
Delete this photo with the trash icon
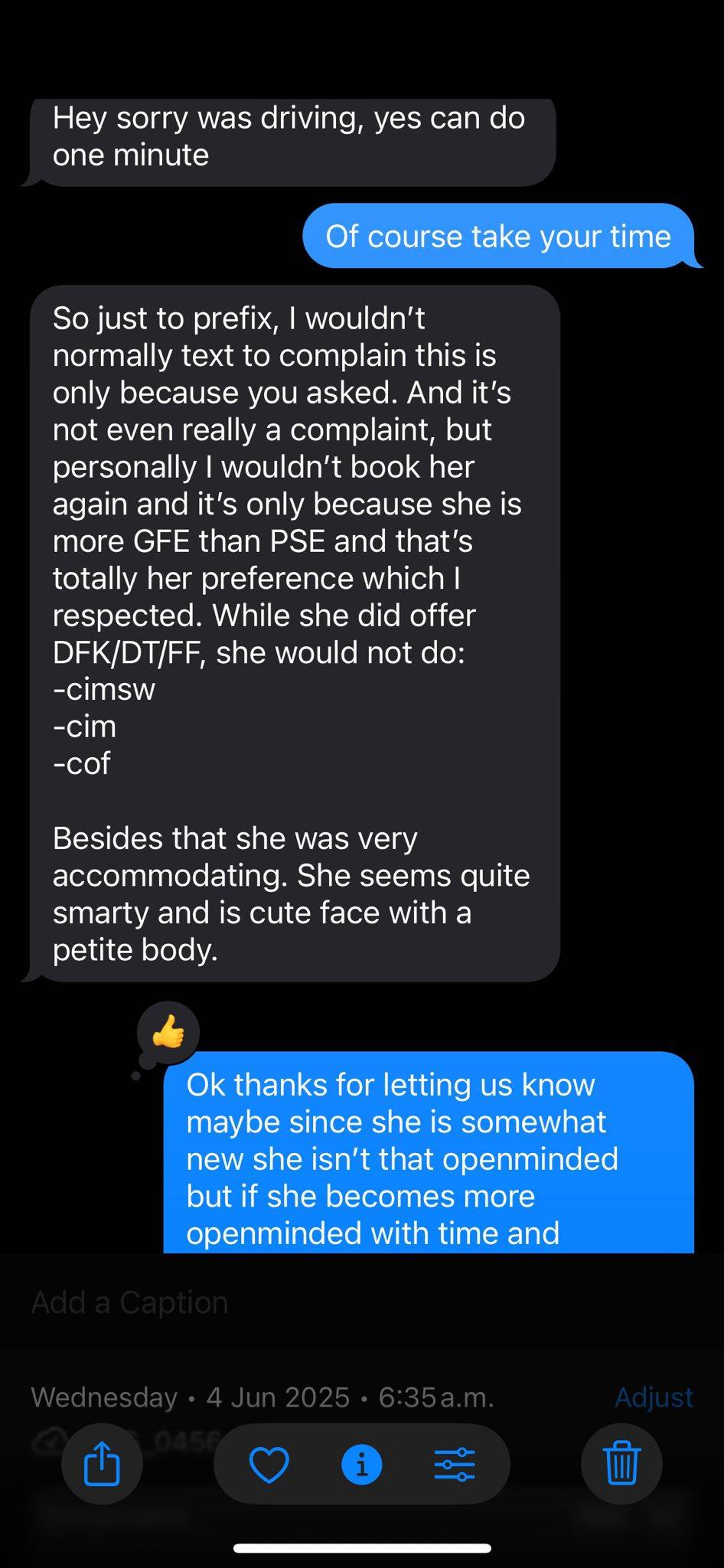point(621,1464)
